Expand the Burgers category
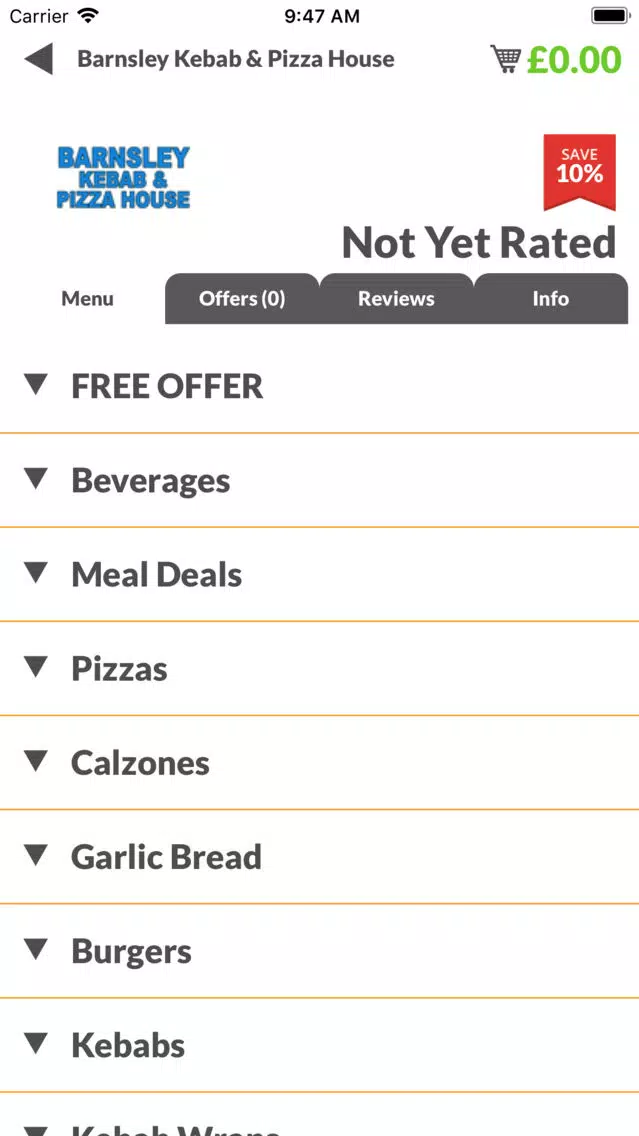Screen dimensions: 639x1136 [x=320, y=952]
